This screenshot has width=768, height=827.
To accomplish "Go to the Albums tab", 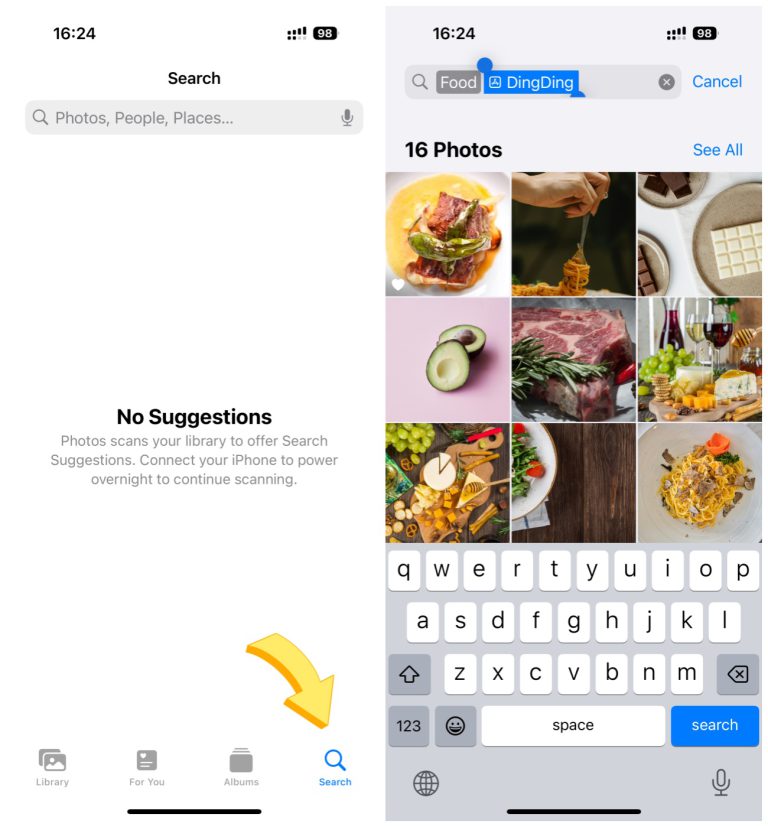I will tap(241, 767).
